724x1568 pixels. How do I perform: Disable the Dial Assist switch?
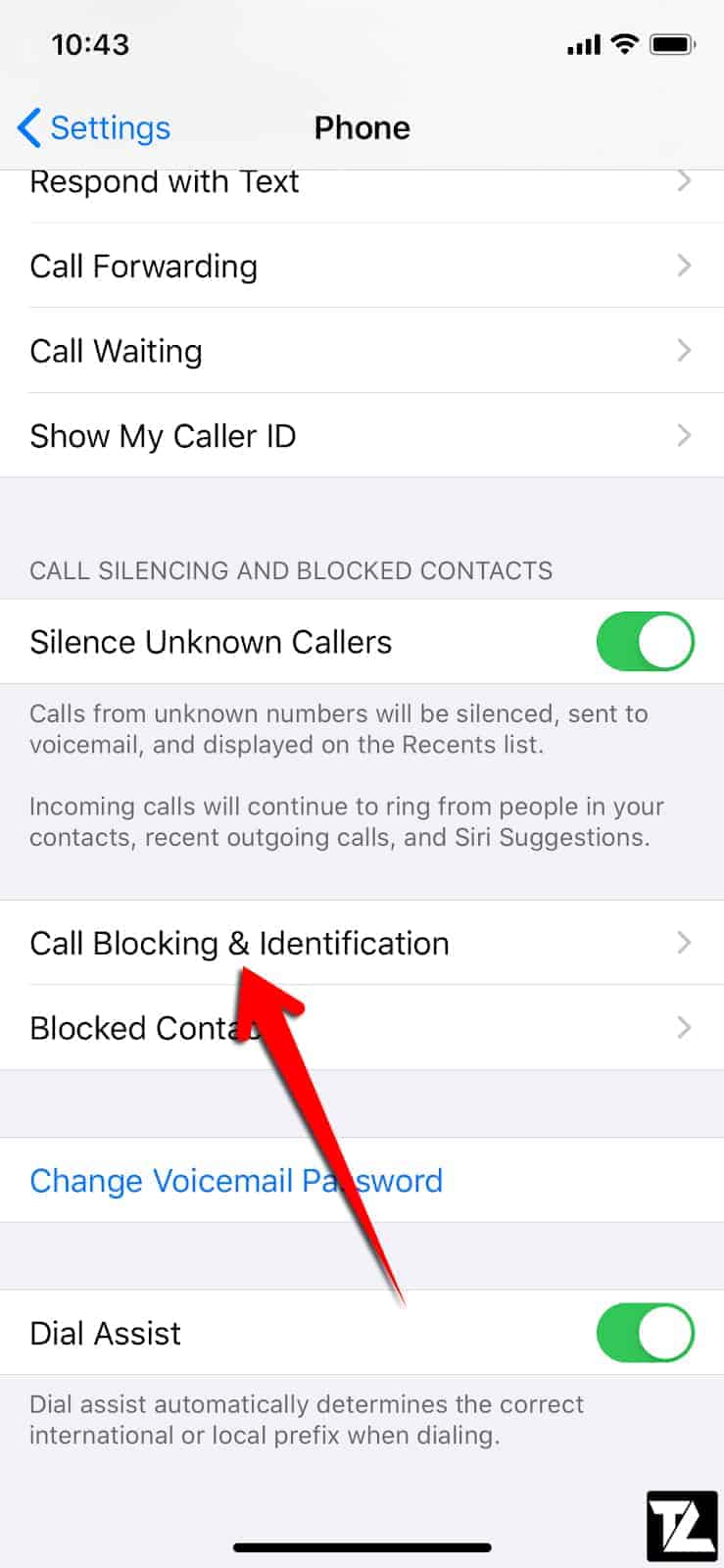pos(645,1333)
